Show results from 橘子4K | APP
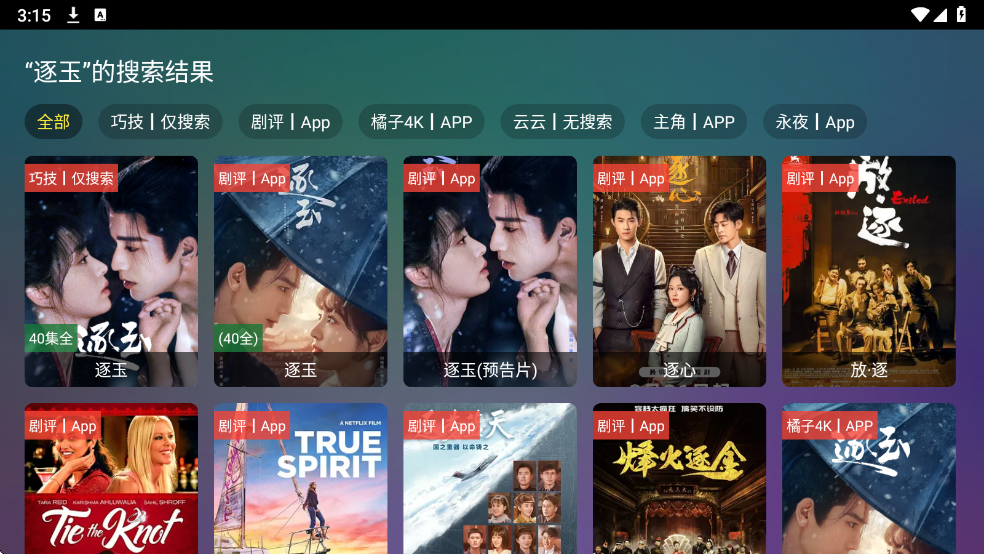 click(x=421, y=122)
